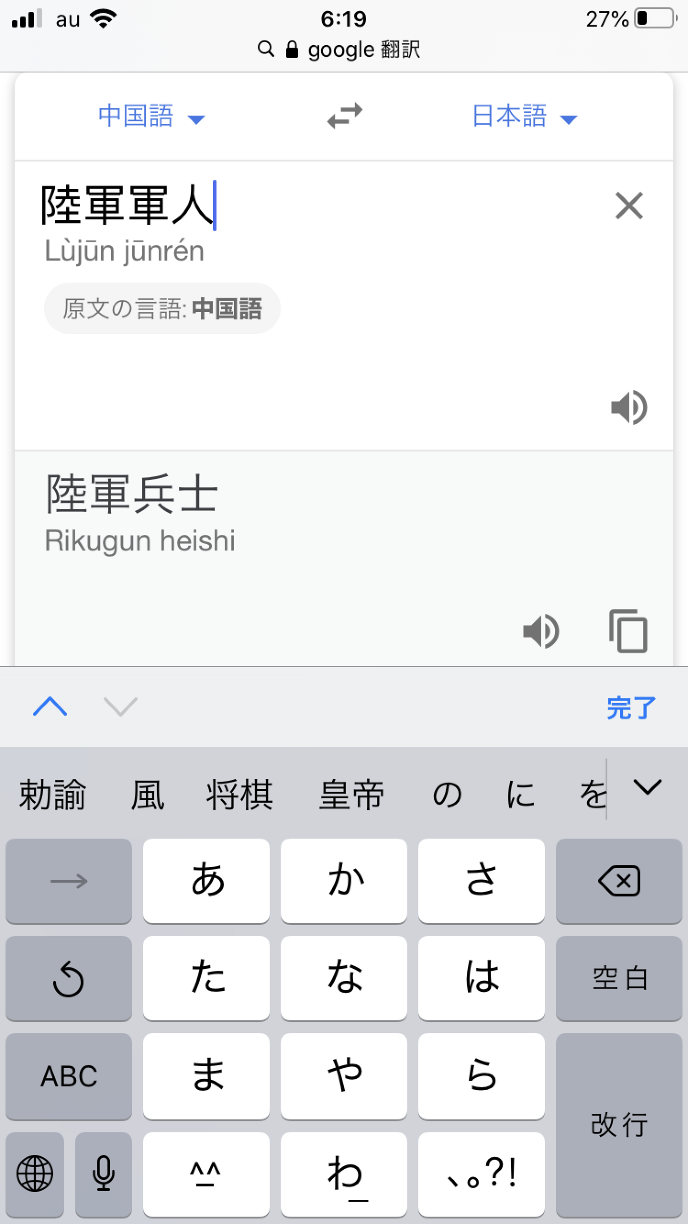This screenshot has width=688, height=1224.
Task: Listen to the translation 陸軍兵士
Action: [541, 631]
